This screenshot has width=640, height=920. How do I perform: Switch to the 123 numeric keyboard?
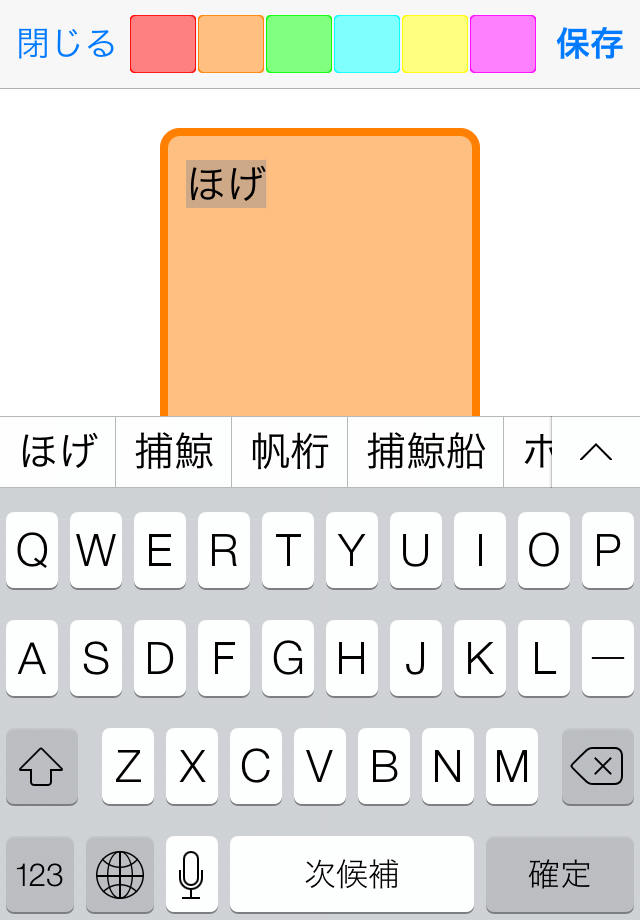click(40, 874)
